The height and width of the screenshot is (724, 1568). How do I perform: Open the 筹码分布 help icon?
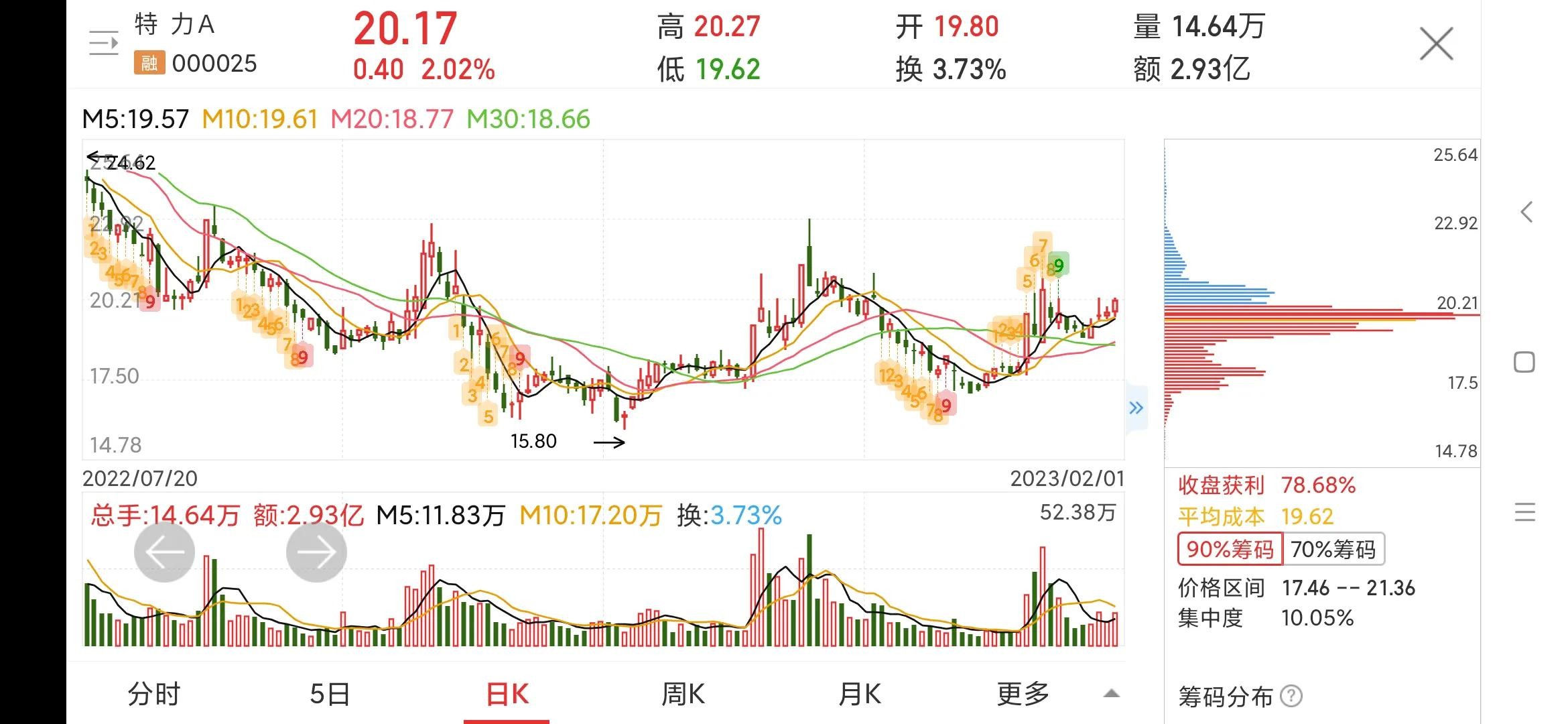coord(1291,697)
